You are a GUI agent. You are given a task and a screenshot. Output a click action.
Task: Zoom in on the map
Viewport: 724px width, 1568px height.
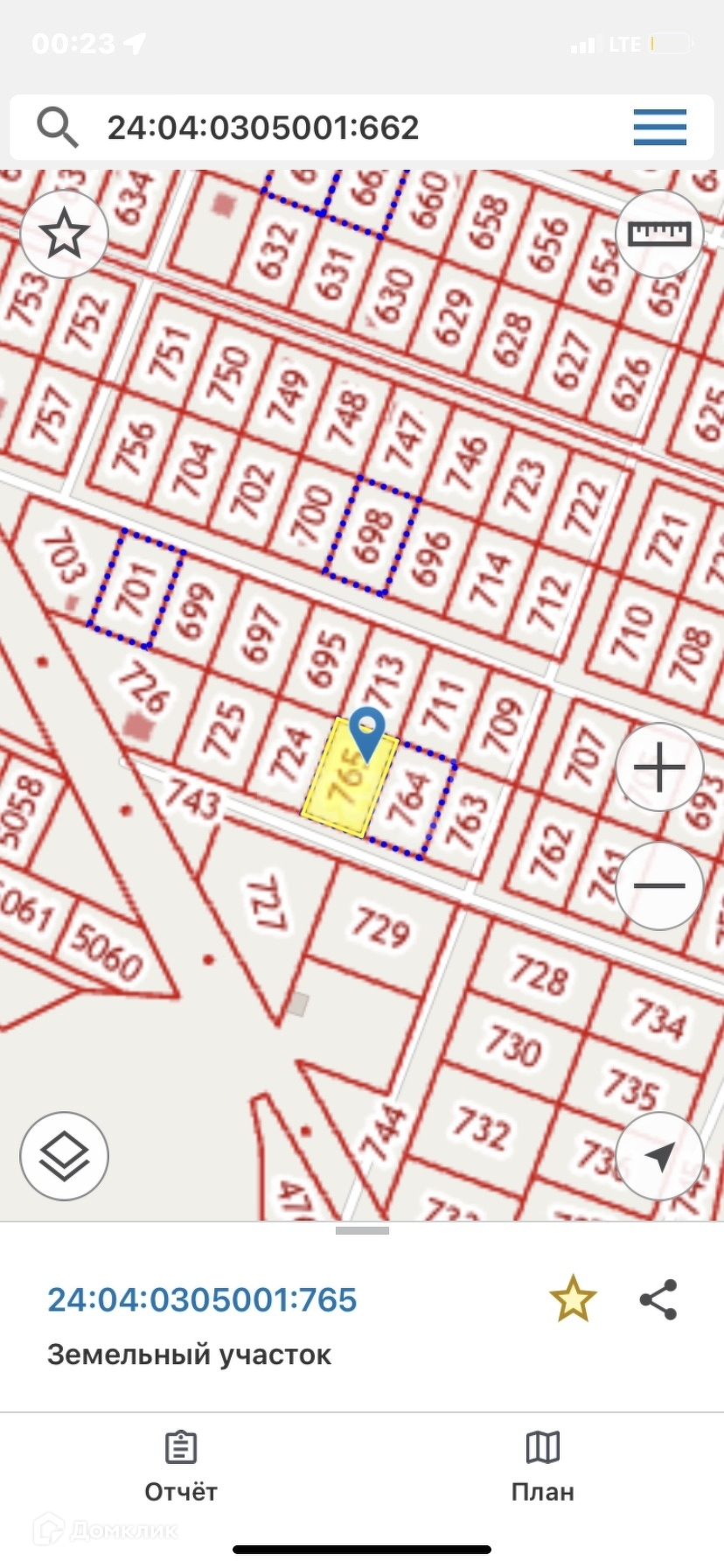coord(659,768)
